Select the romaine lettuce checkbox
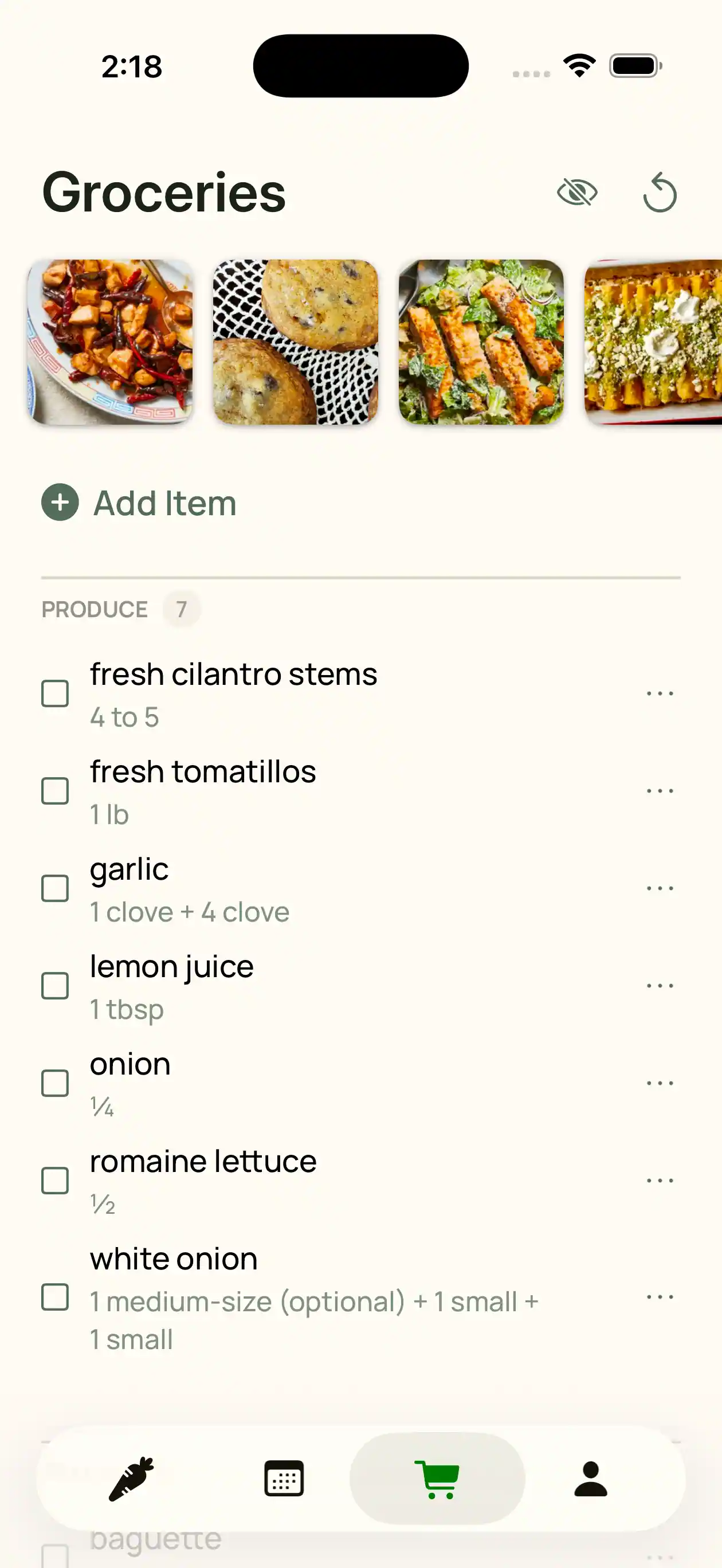722x1568 pixels. (x=55, y=1180)
